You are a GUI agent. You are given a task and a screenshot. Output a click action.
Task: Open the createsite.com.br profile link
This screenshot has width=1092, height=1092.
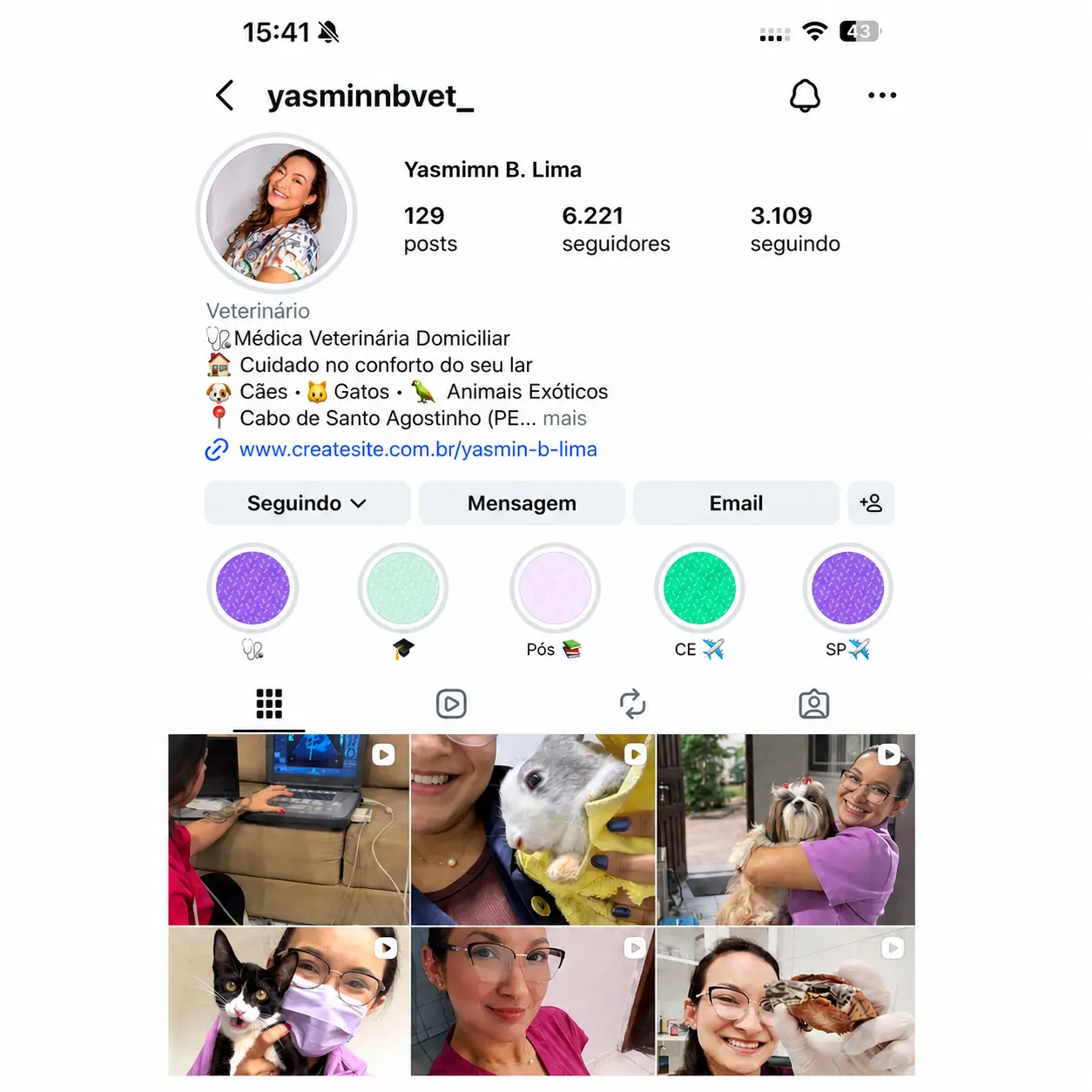pyautogui.click(x=418, y=449)
